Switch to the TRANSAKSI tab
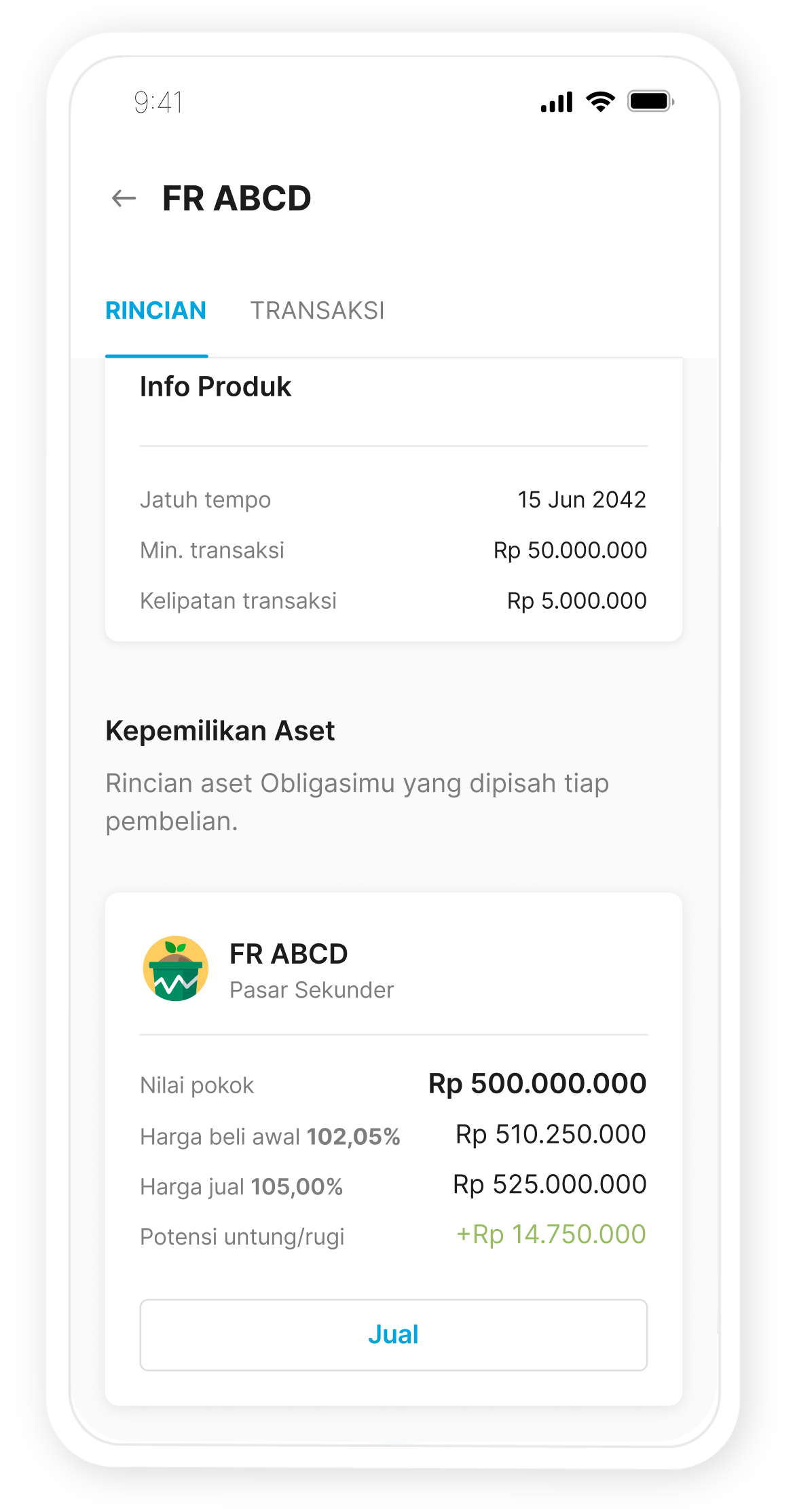 point(317,311)
